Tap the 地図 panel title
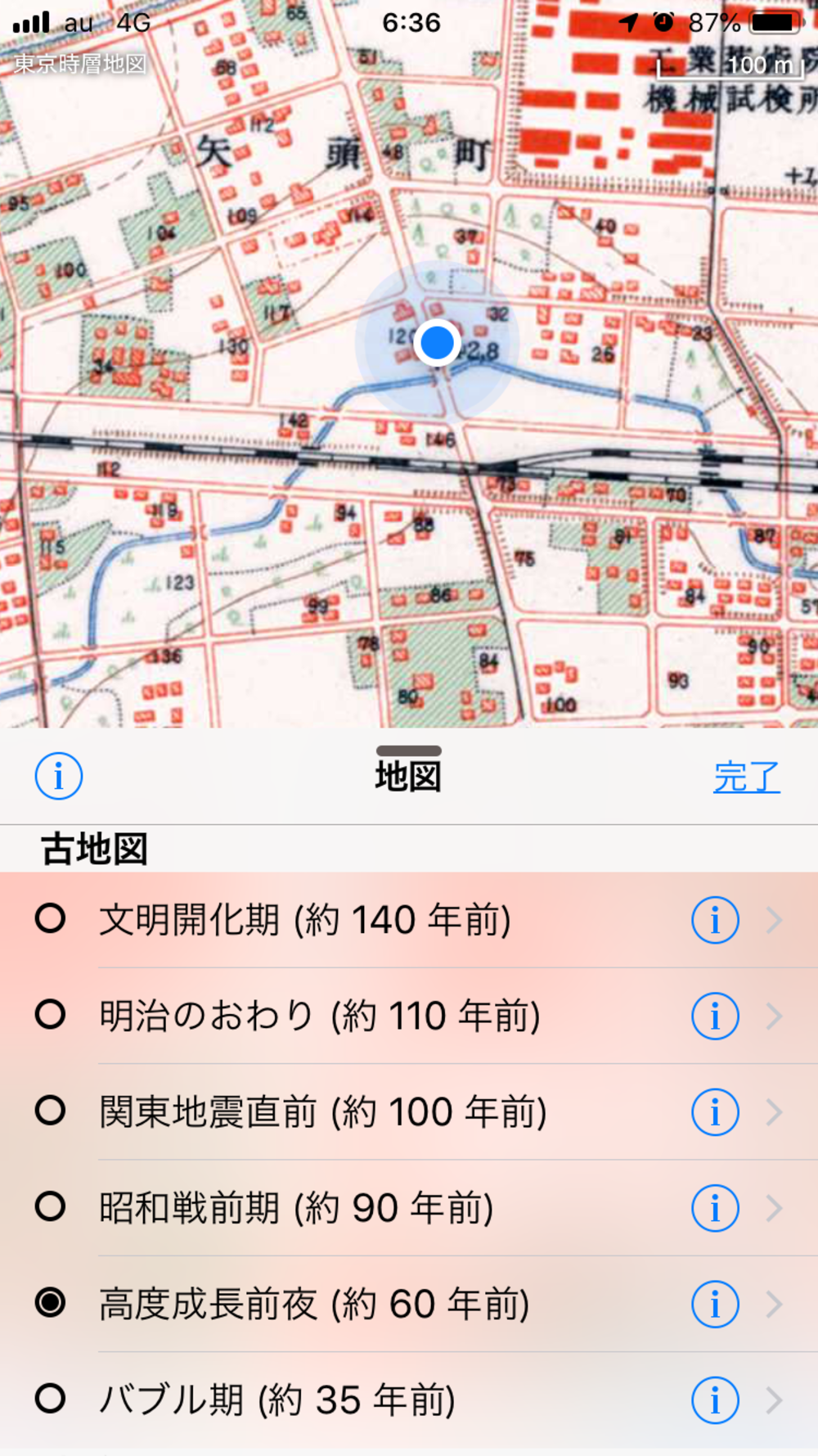Screen dimensions: 818x1456 pyautogui.click(x=409, y=776)
